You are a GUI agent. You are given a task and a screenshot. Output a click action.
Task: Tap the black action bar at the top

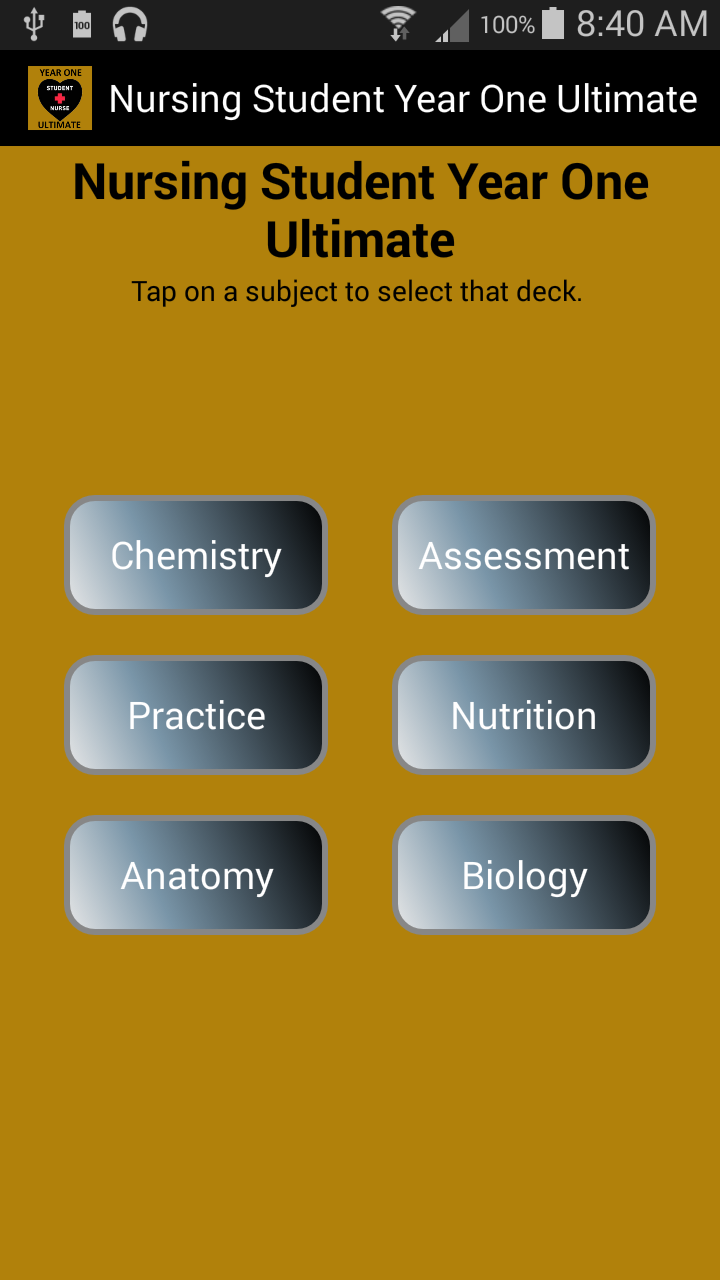(x=360, y=97)
